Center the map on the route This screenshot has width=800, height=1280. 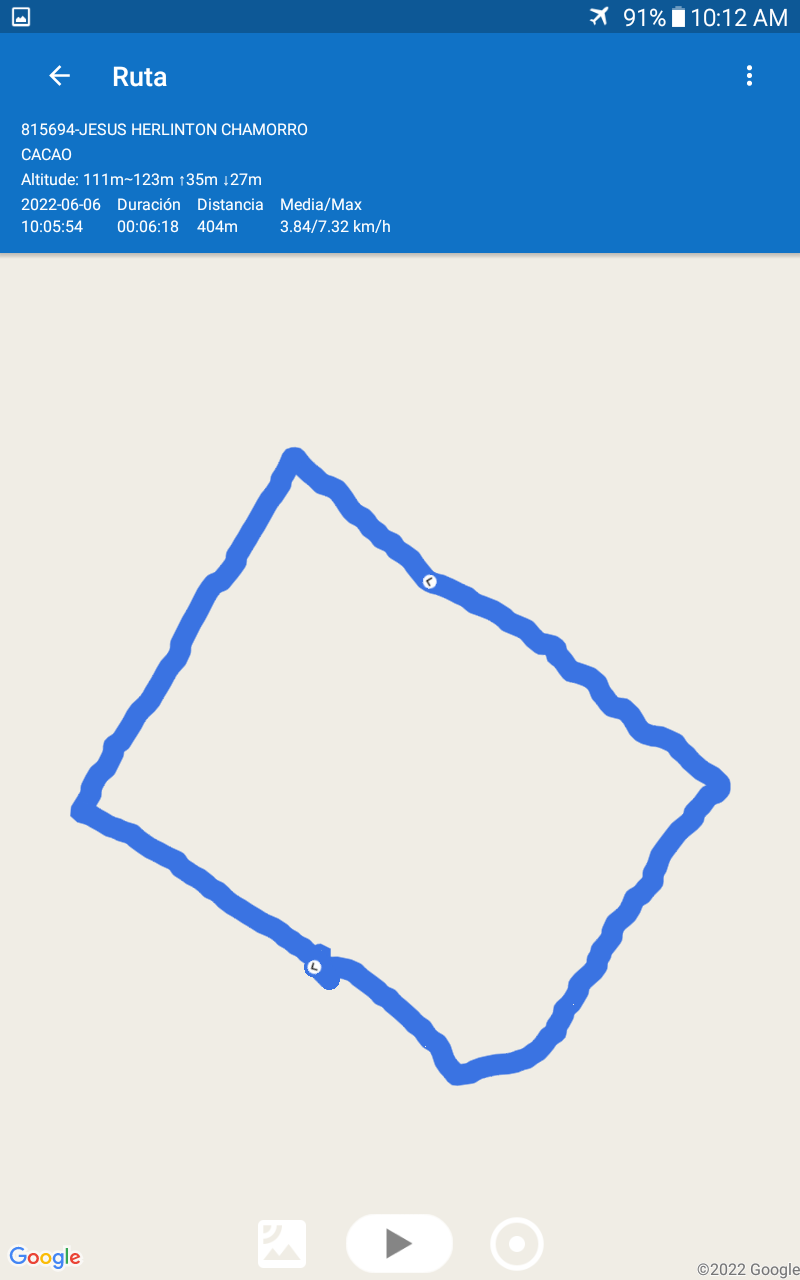click(517, 1244)
